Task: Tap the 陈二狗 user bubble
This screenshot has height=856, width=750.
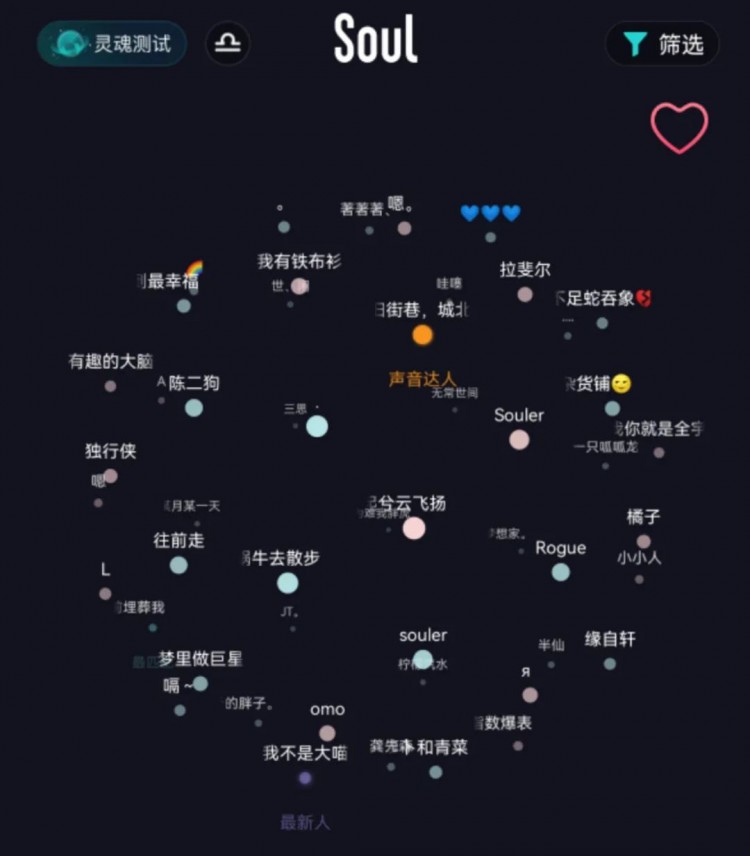Action: 195,406
